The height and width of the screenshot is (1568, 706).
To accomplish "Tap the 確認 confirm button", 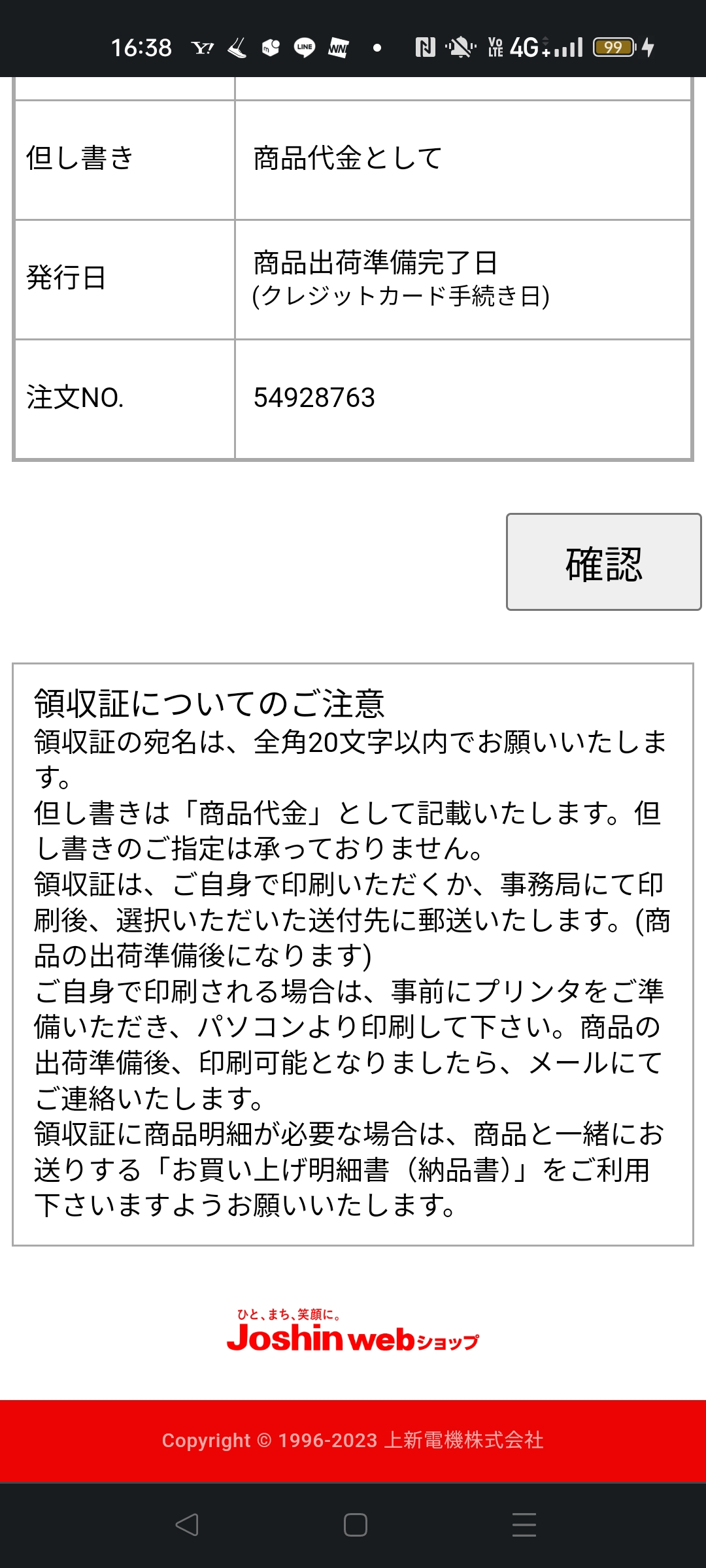I will (x=603, y=562).
